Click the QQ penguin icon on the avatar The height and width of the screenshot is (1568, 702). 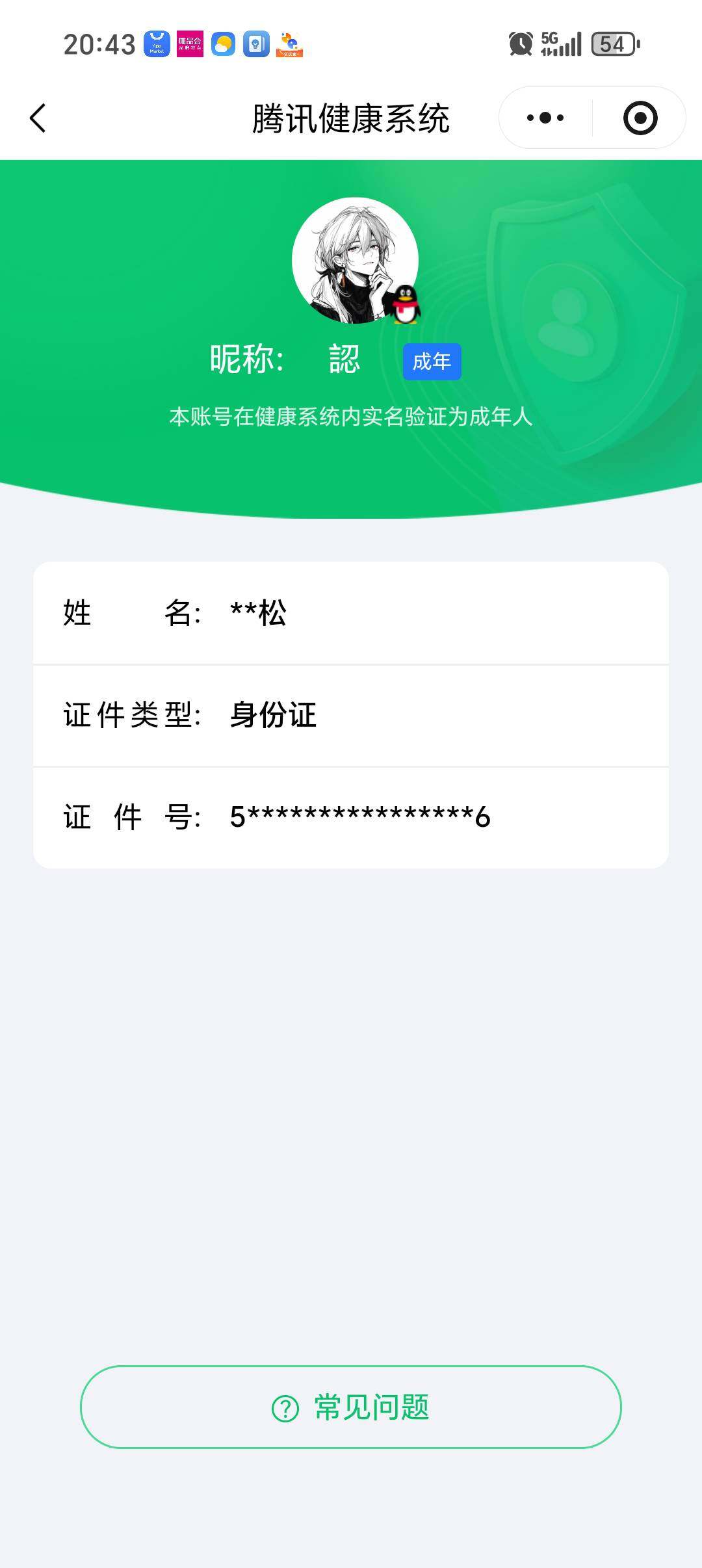[x=406, y=306]
